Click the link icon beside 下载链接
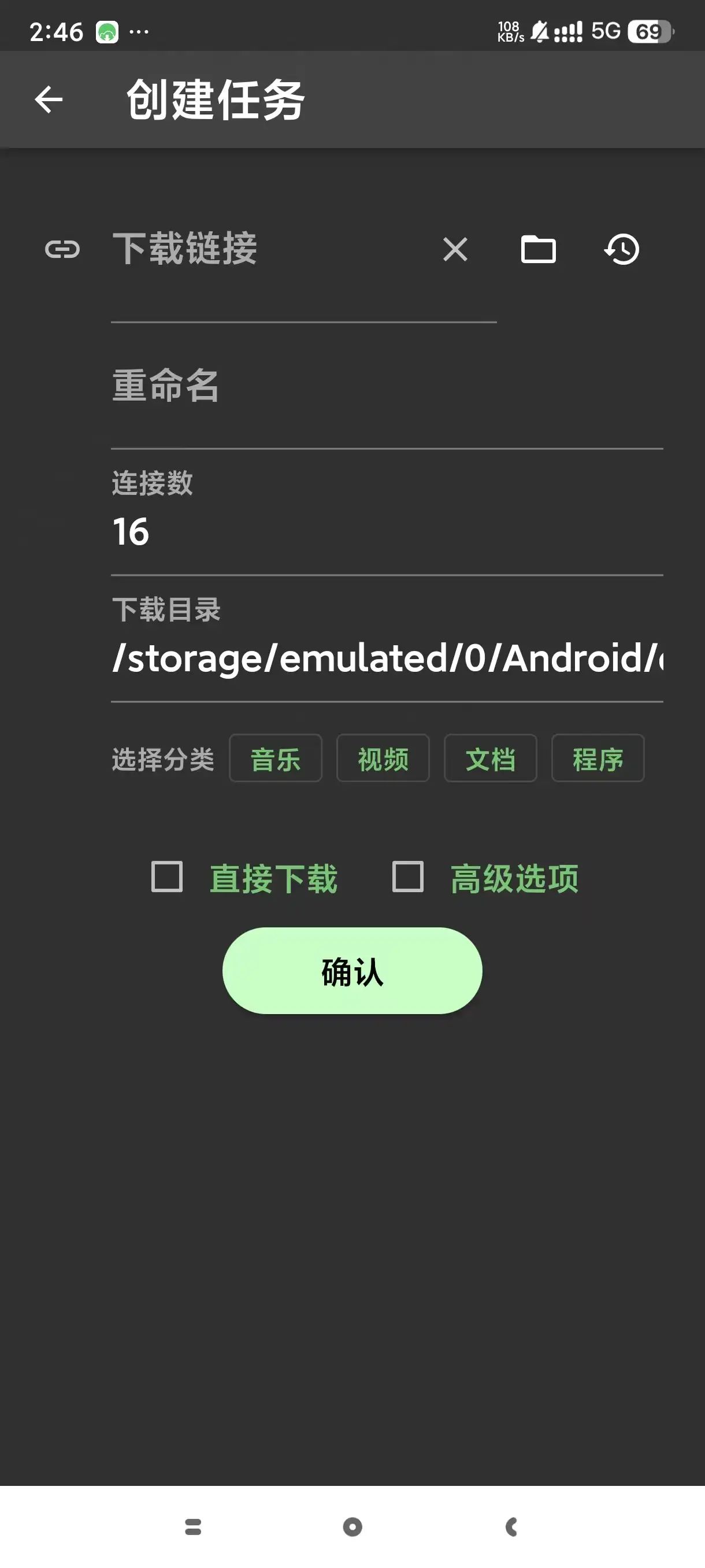This screenshot has width=705, height=1568. (x=62, y=250)
